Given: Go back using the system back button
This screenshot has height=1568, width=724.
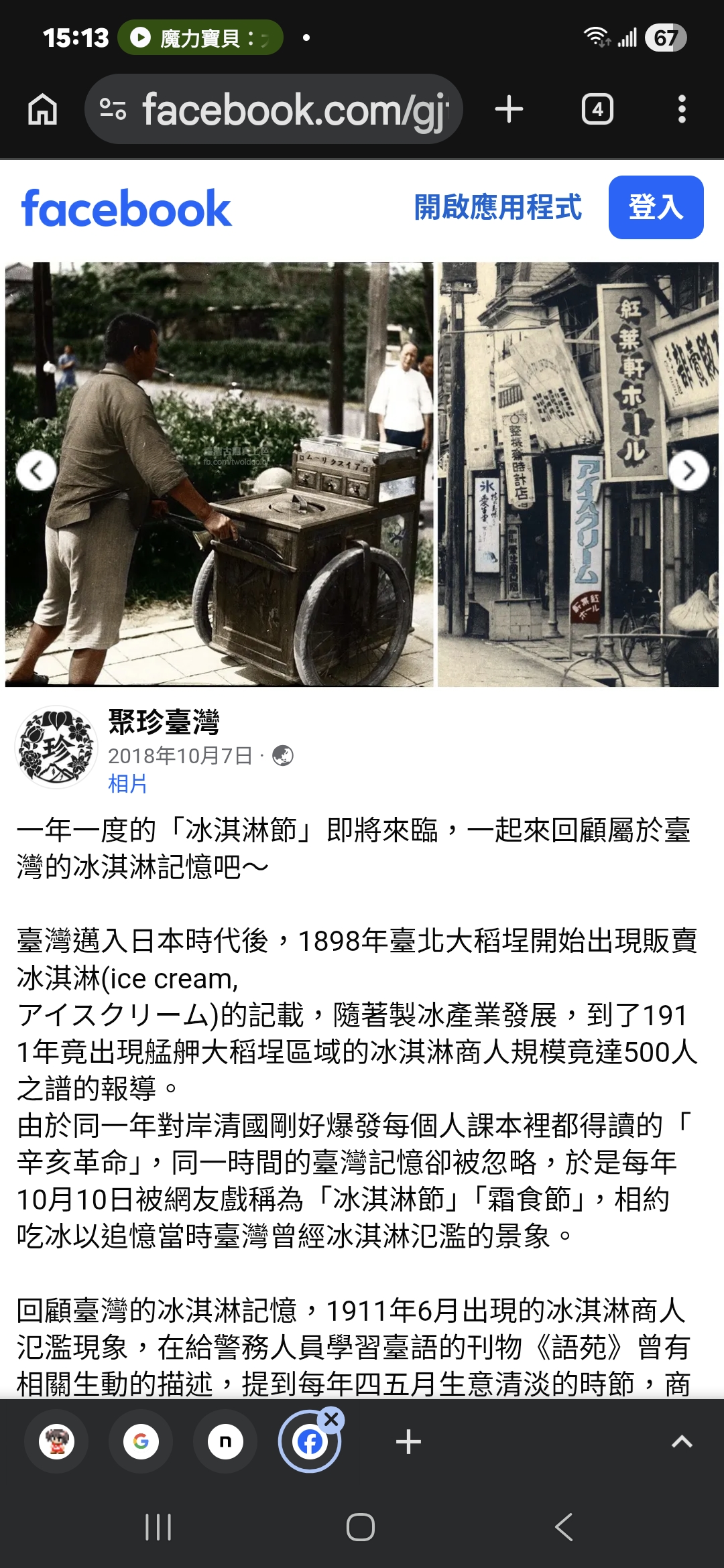Looking at the screenshot, I should pos(564,1527).
